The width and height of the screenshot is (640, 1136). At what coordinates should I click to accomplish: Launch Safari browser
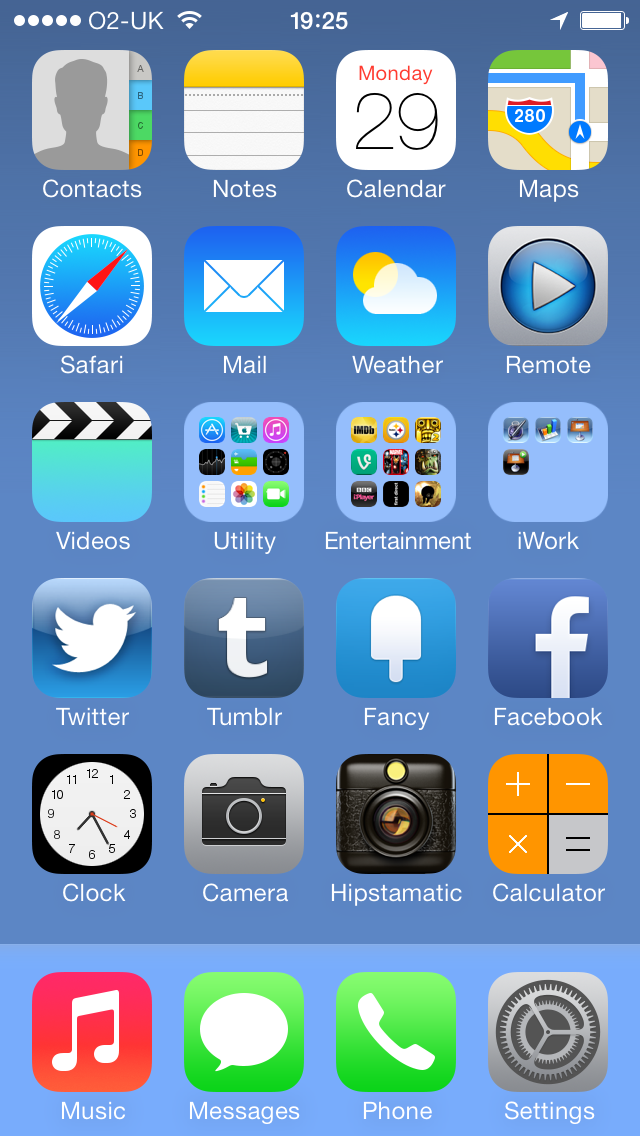(x=92, y=285)
